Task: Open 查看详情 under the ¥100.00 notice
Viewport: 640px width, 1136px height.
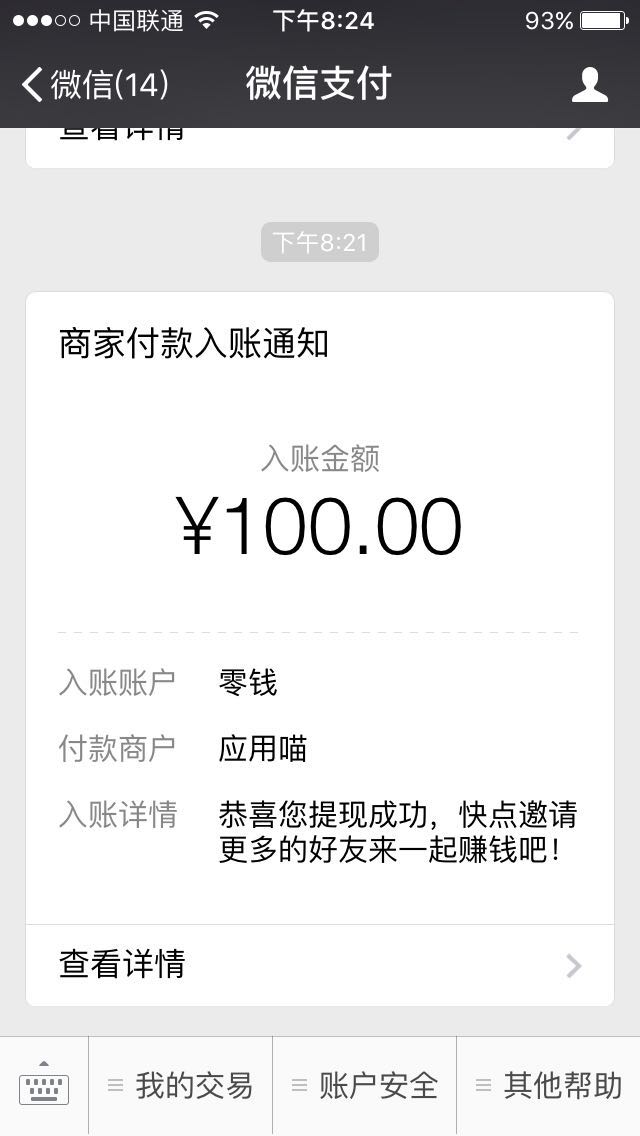Action: (x=320, y=965)
